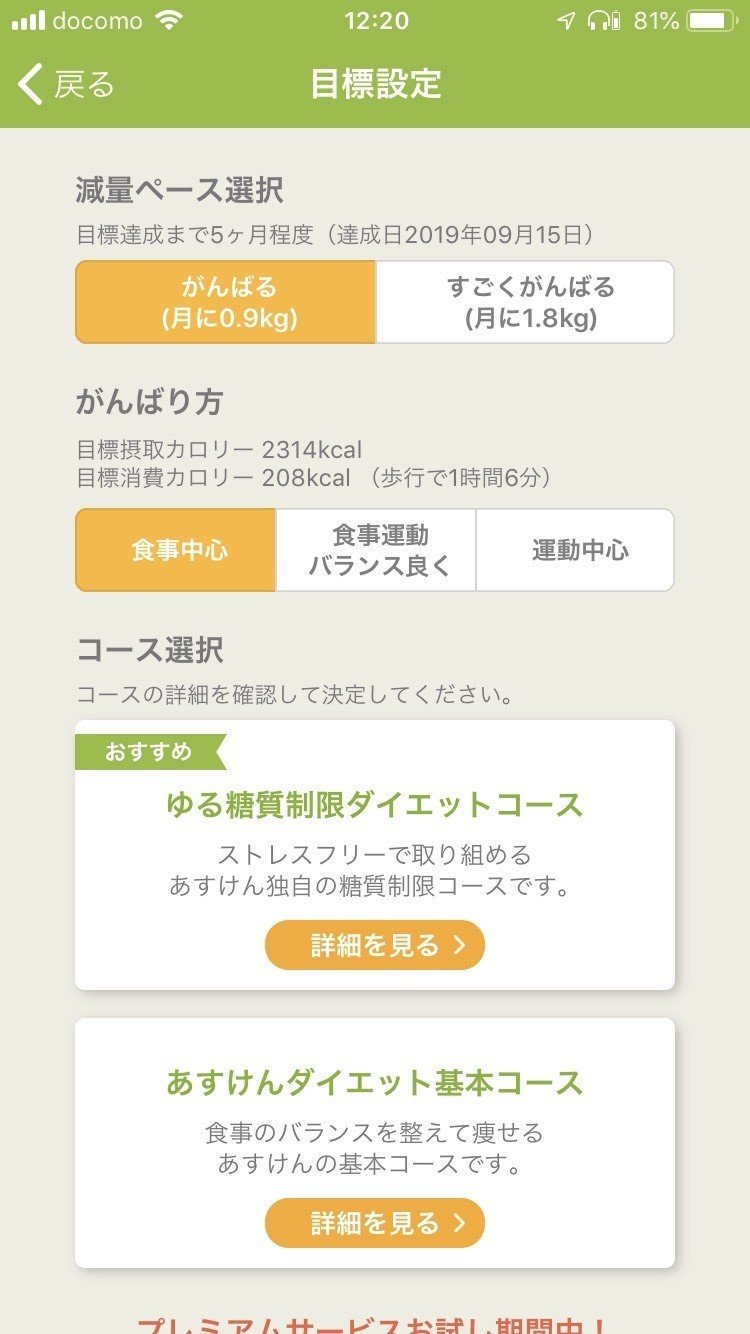The image size is (750, 1334).
Task: Select the がんばる (月に0.9kg) pace option
Action: (223, 302)
